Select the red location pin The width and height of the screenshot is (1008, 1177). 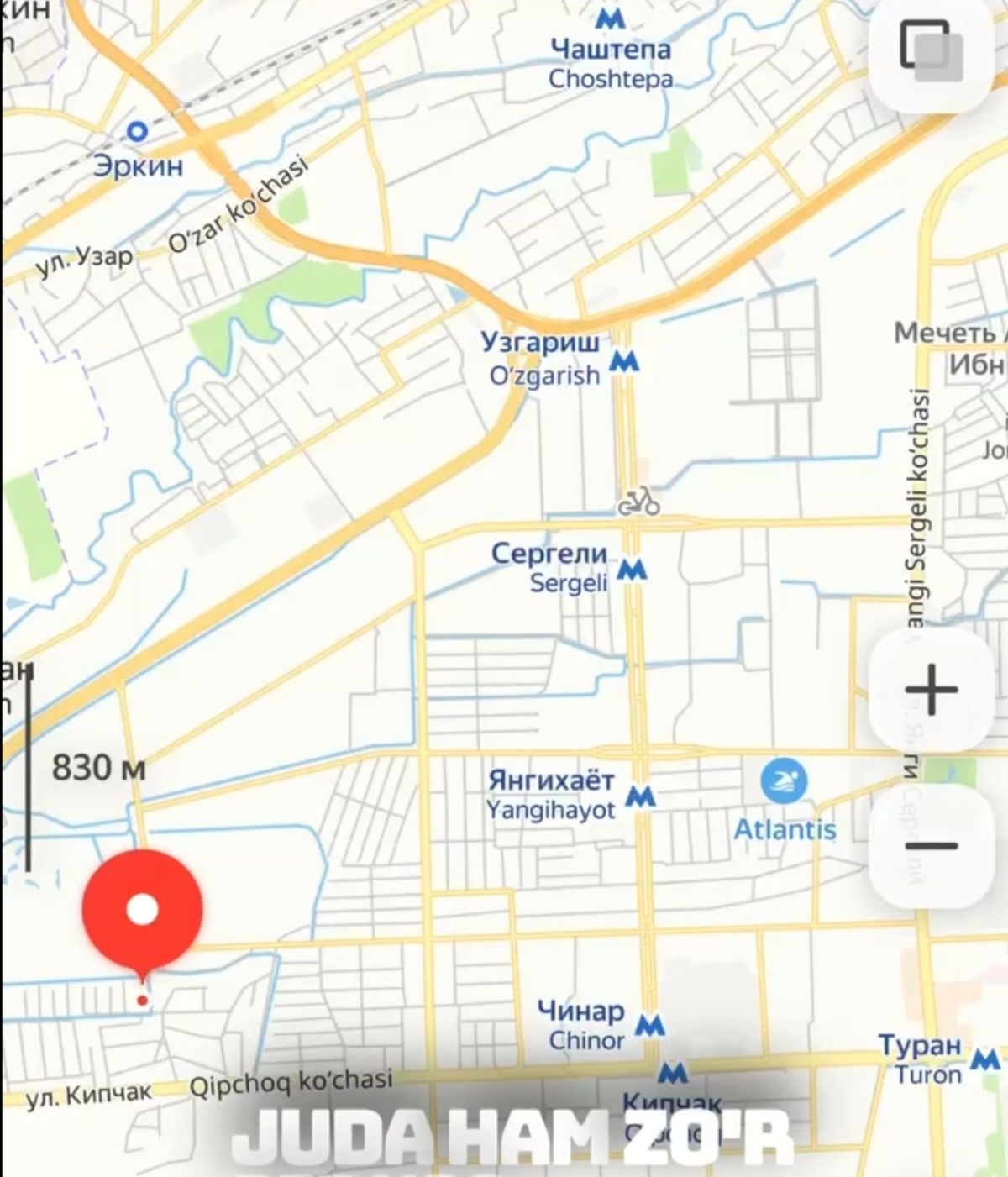[x=142, y=910]
